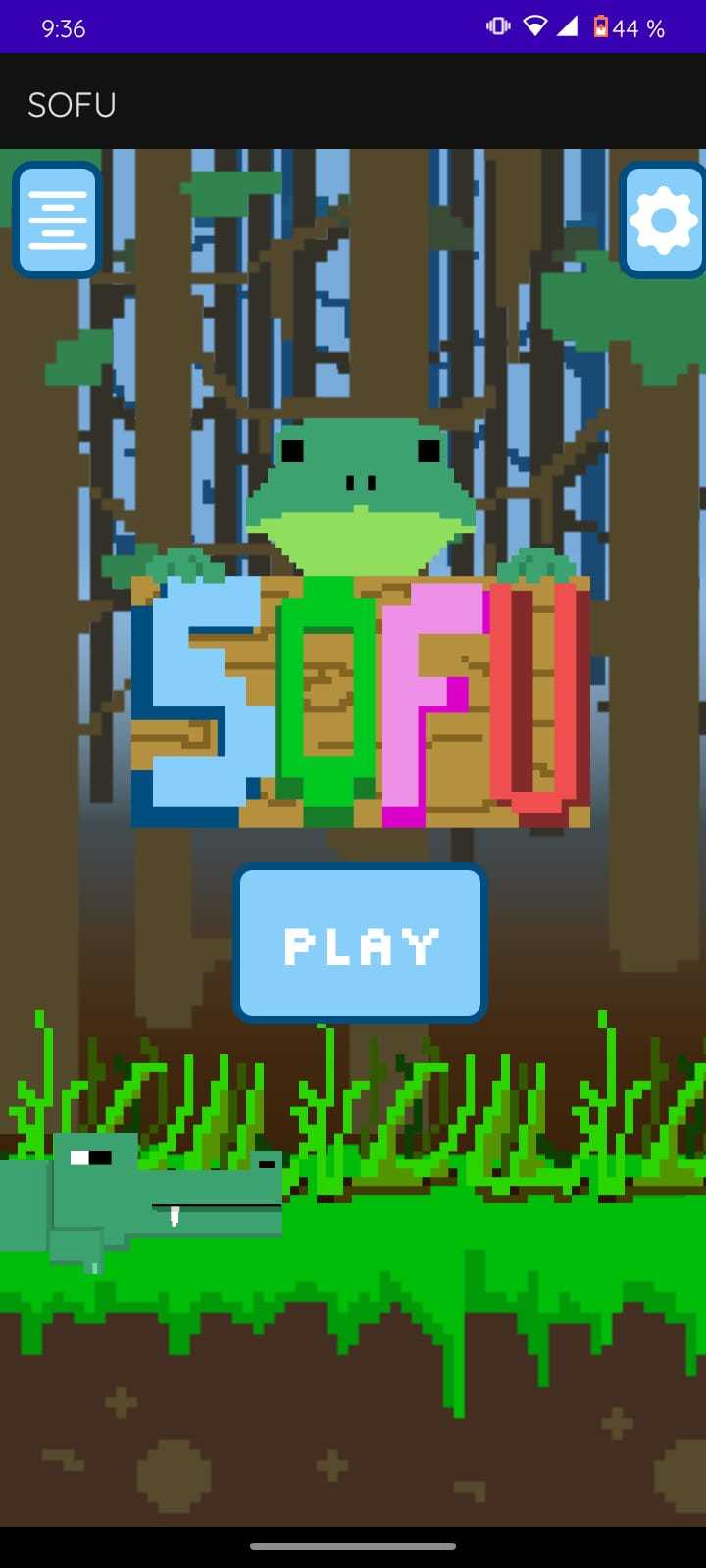Image resolution: width=706 pixels, height=1568 pixels.
Task: Open the menu list icon
Action: 58,220
